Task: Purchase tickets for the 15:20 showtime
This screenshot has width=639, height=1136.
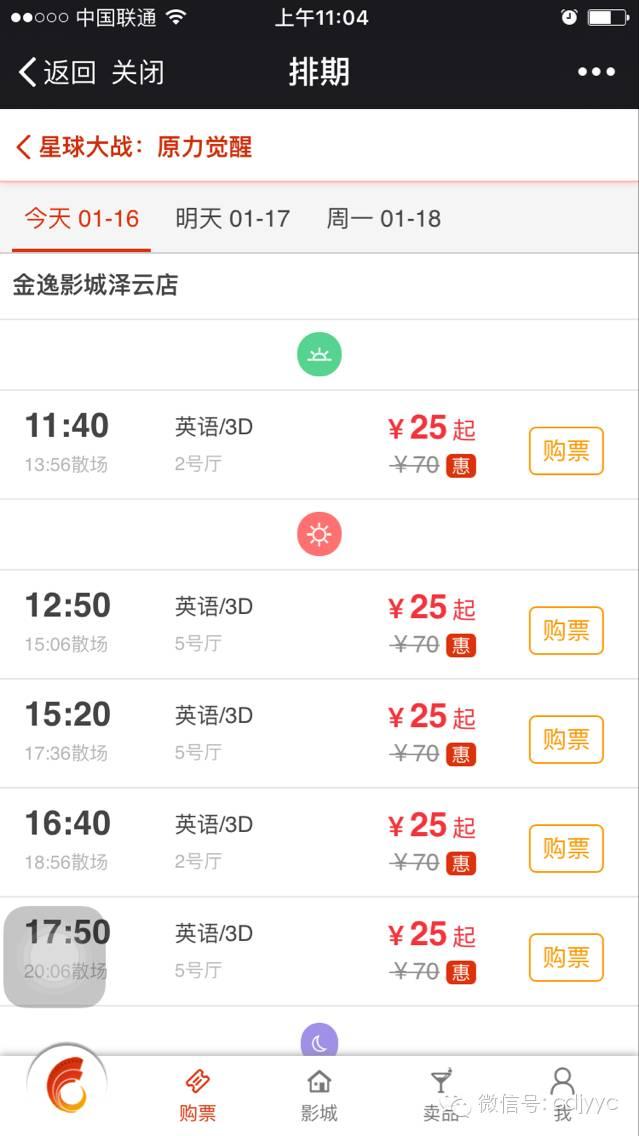Action: pyautogui.click(x=566, y=739)
